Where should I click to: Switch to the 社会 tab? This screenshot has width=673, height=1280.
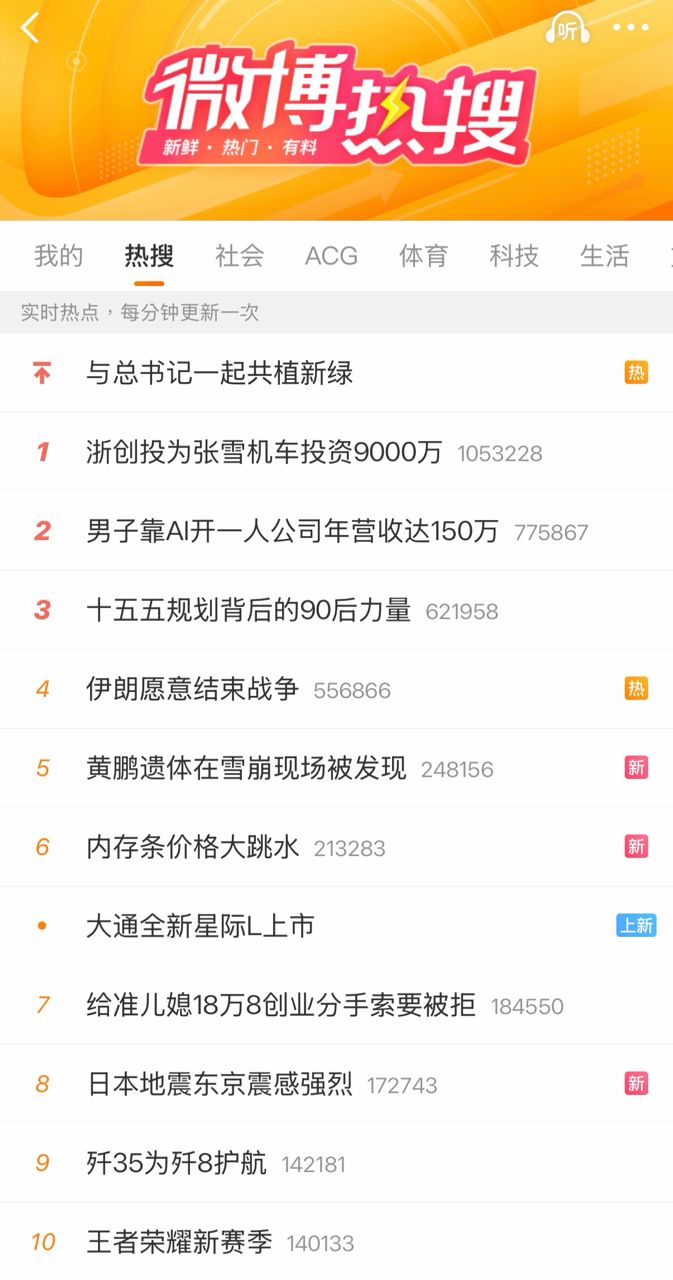pyautogui.click(x=239, y=256)
